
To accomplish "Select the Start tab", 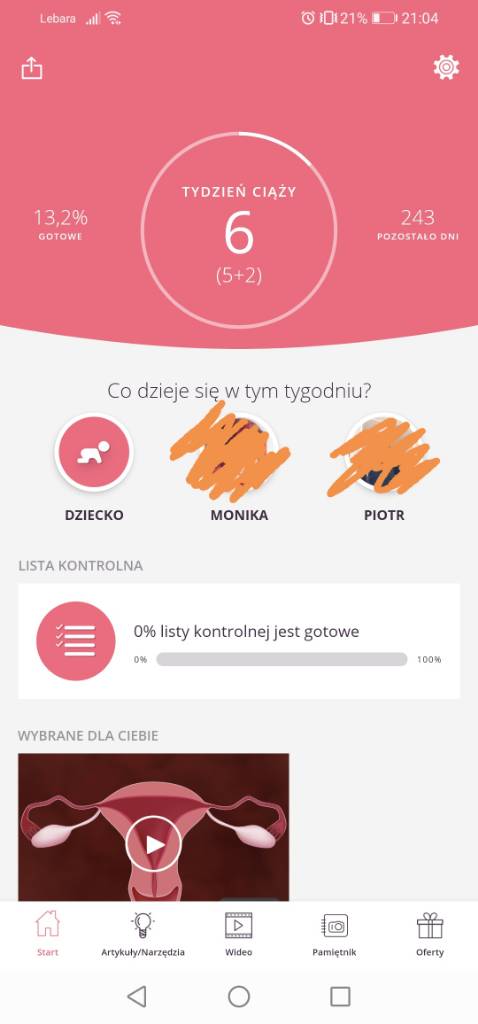I will [x=48, y=935].
